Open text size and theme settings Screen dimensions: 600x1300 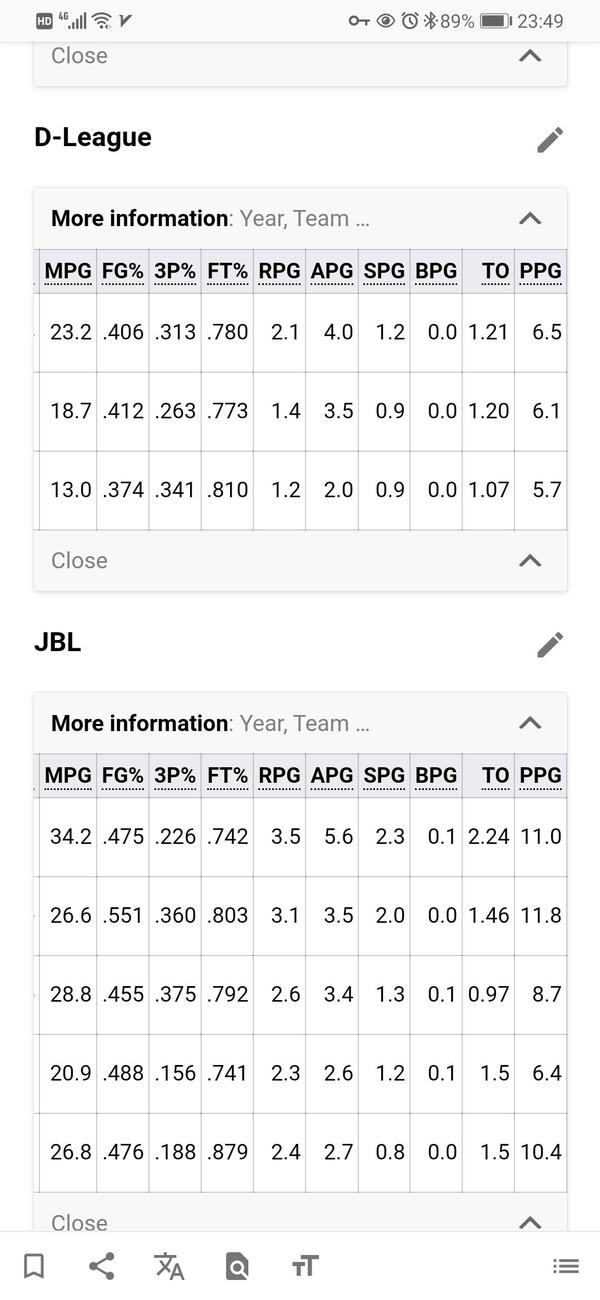[305, 1266]
